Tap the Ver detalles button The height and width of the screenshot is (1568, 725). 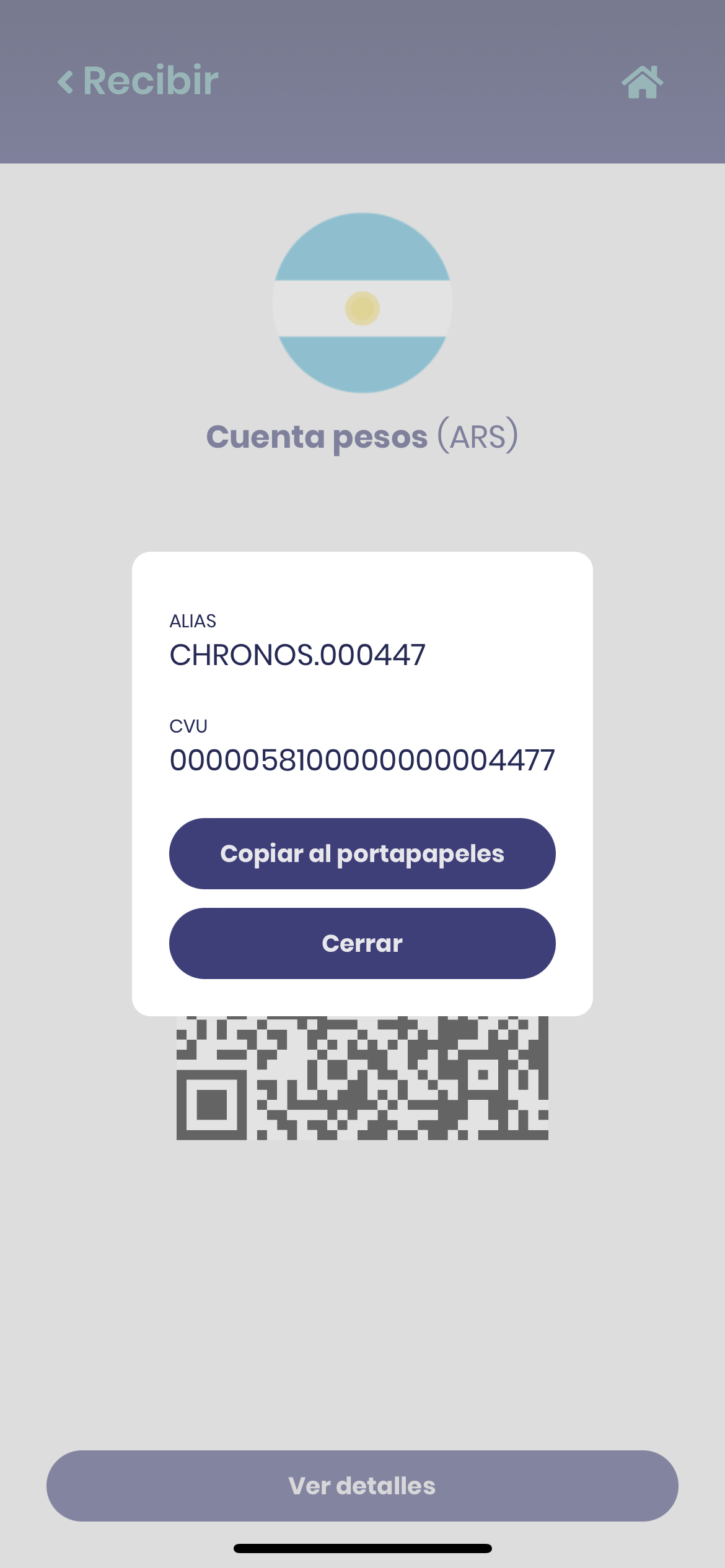click(362, 1485)
